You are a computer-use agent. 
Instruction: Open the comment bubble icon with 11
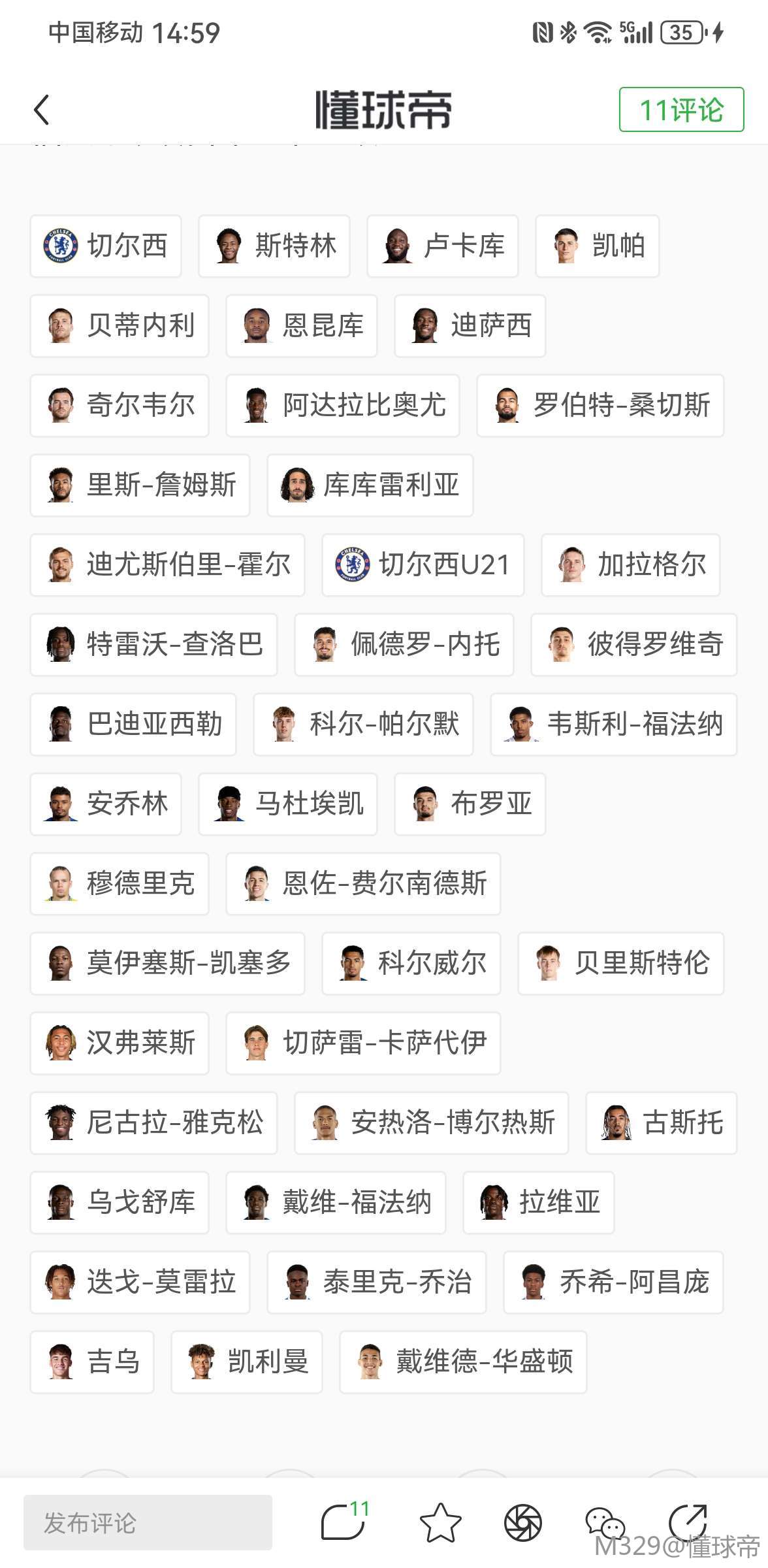tap(344, 1522)
